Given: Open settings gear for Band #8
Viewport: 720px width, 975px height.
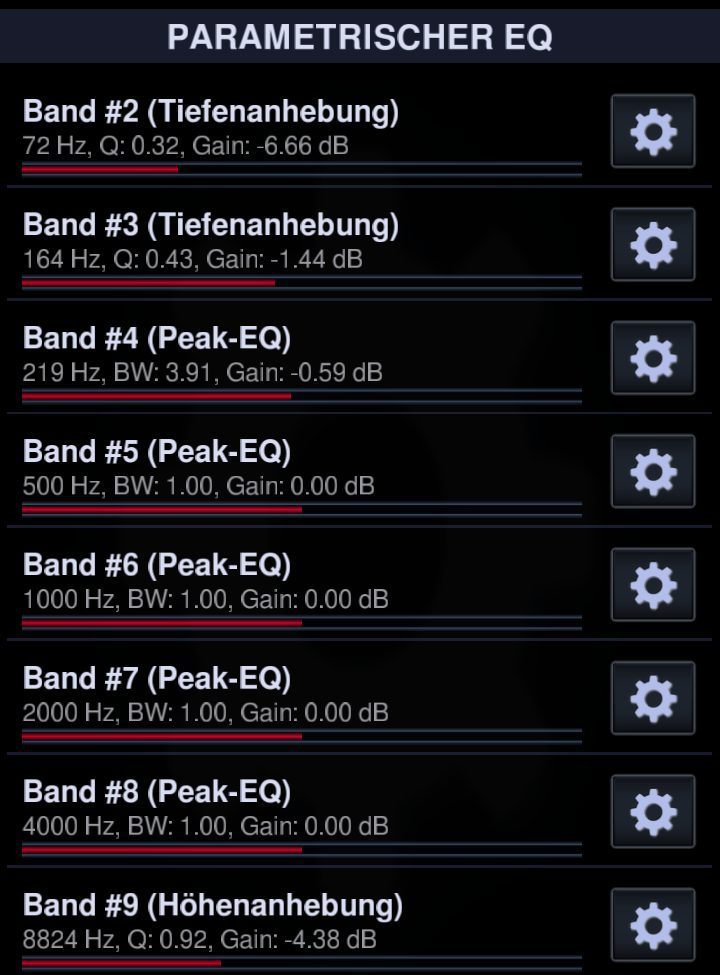Looking at the screenshot, I should click(653, 811).
